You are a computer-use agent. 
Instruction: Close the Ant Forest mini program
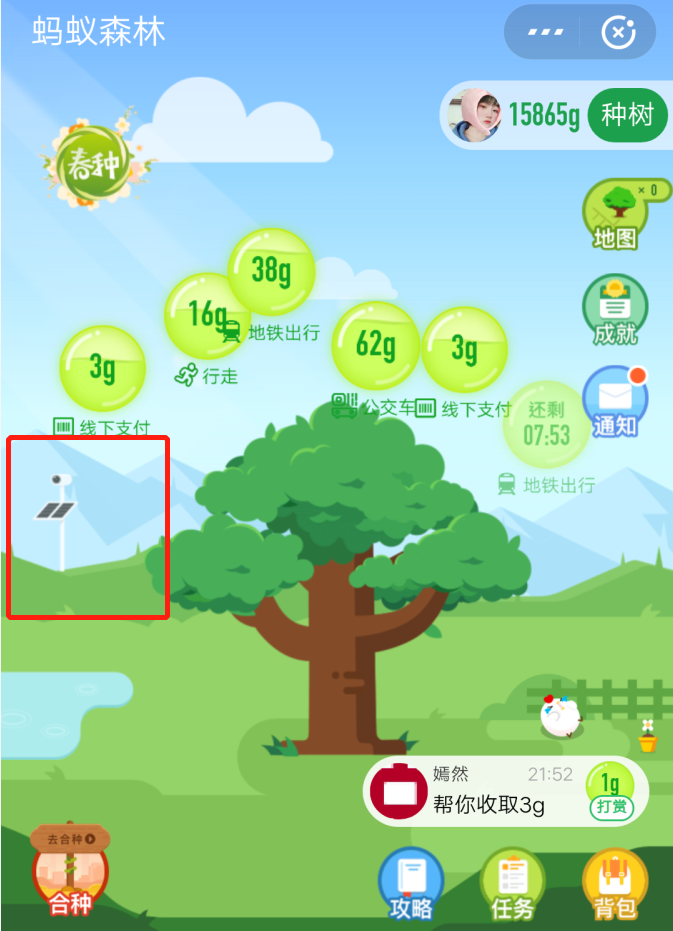[x=618, y=32]
